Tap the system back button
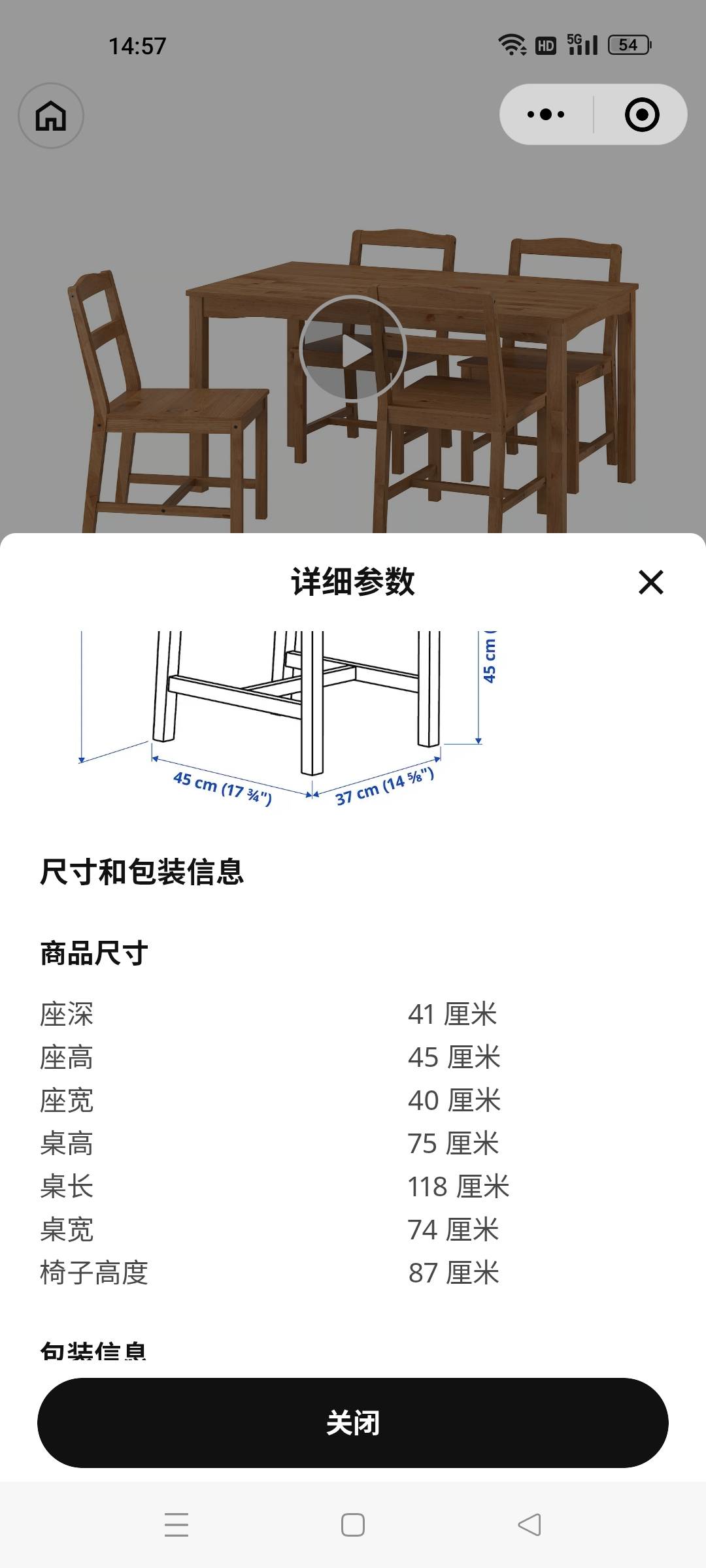Screen dimensions: 706x1568 point(529,1525)
